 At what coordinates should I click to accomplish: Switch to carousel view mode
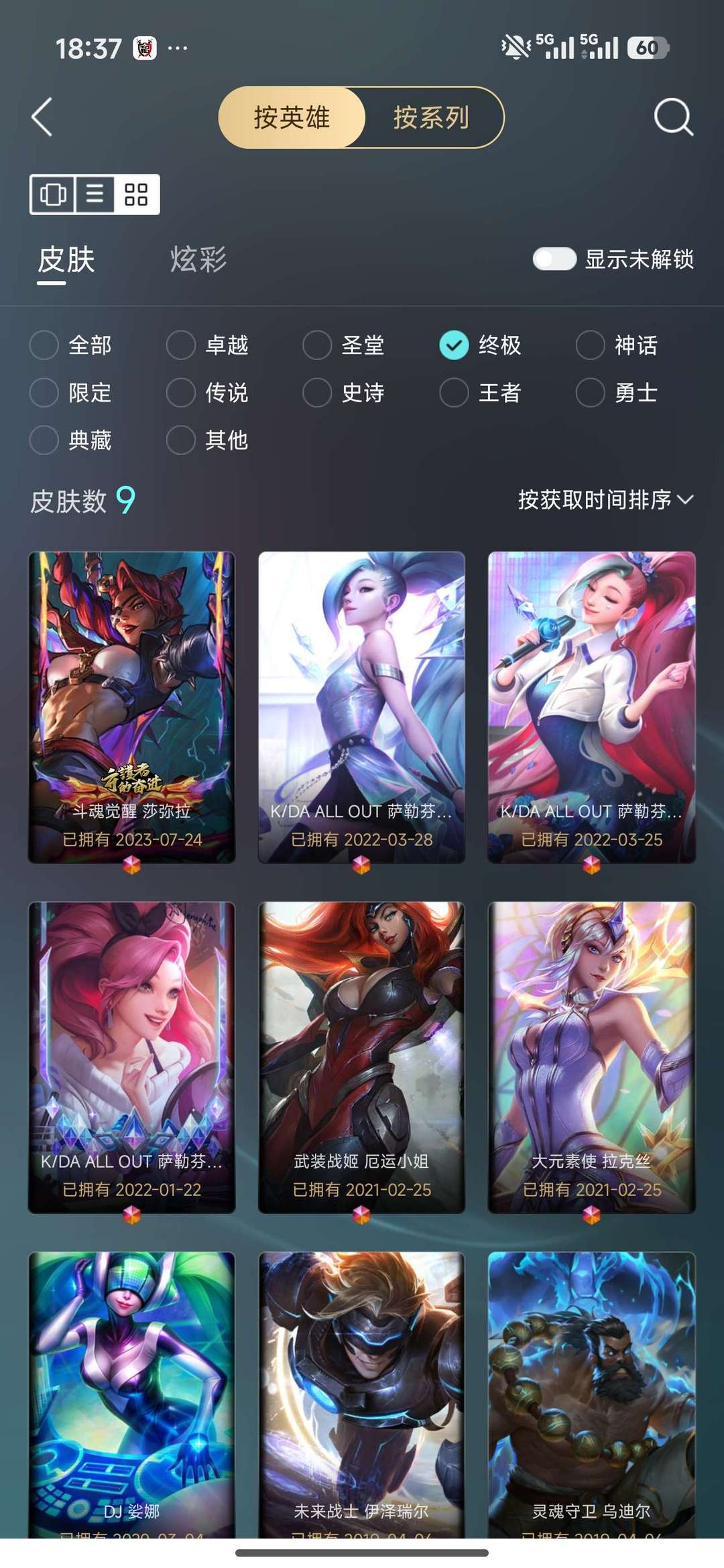[x=52, y=195]
